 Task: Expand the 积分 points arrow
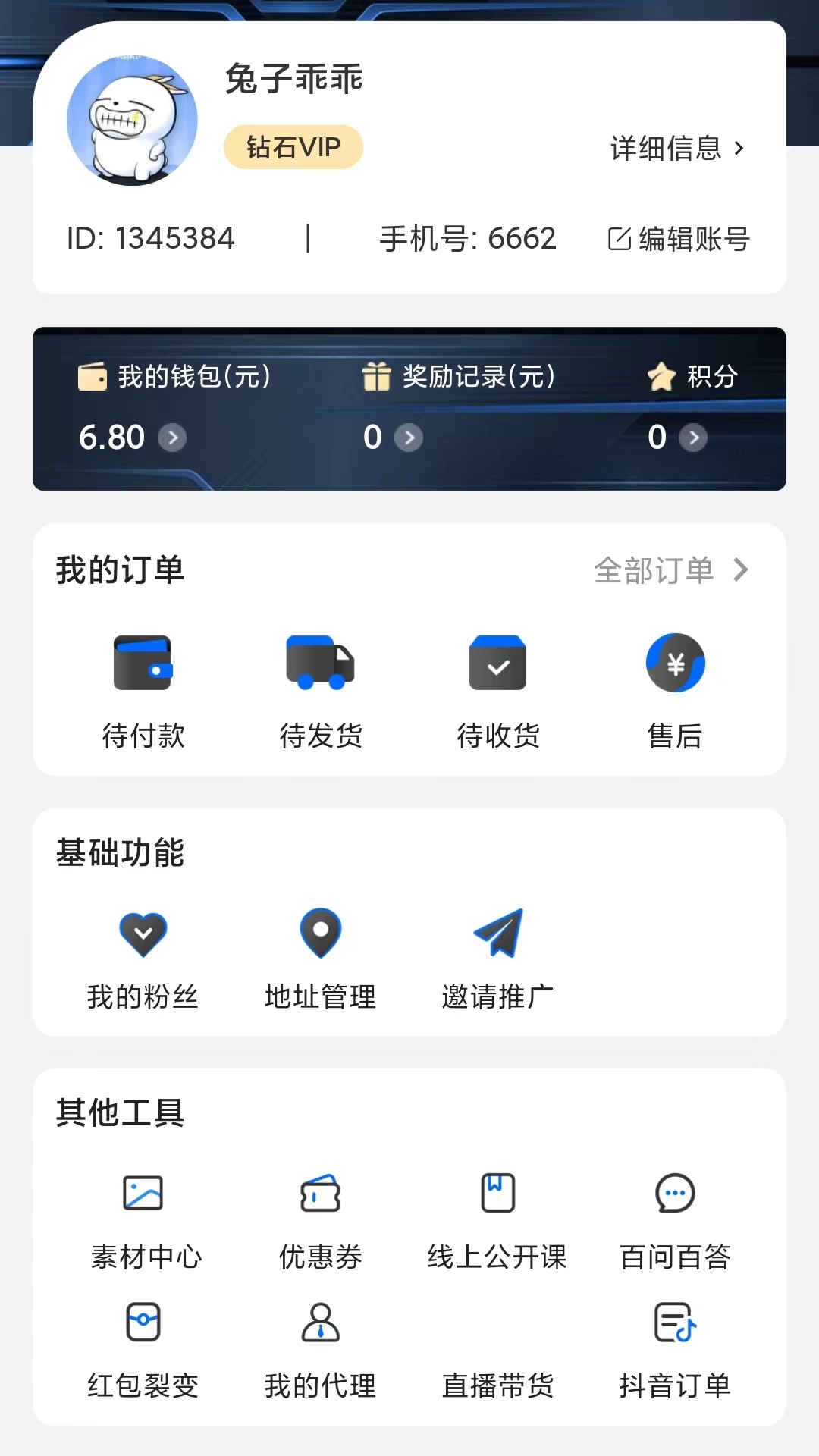[695, 438]
